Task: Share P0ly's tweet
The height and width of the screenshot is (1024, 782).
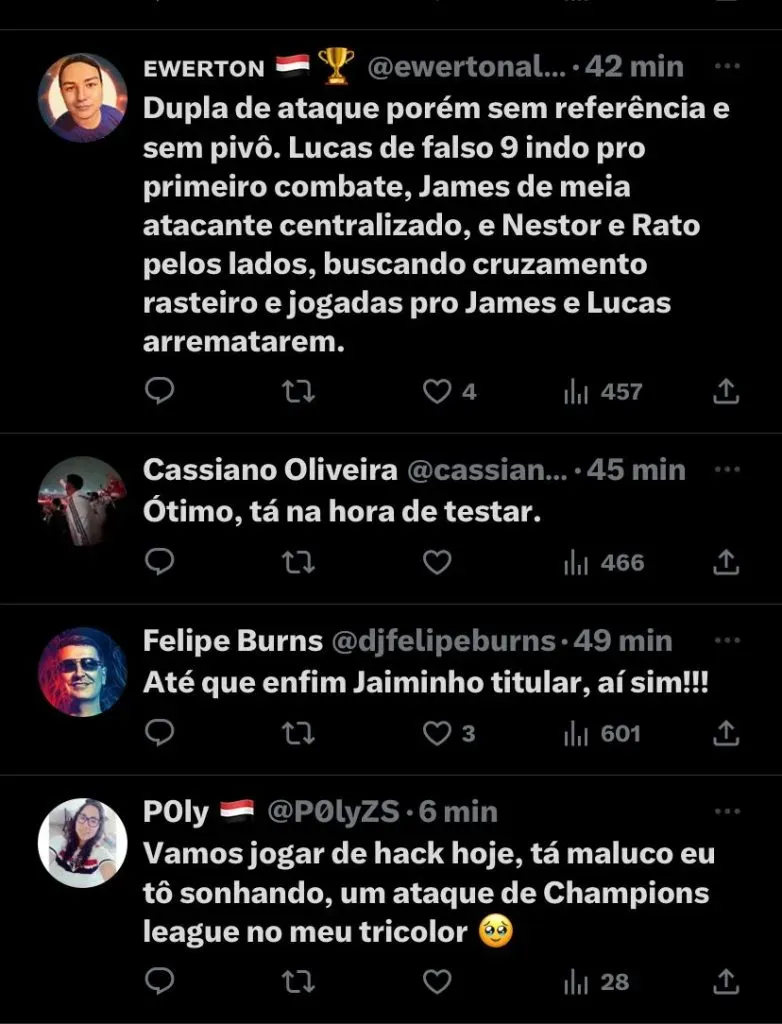Action: click(725, 981)
